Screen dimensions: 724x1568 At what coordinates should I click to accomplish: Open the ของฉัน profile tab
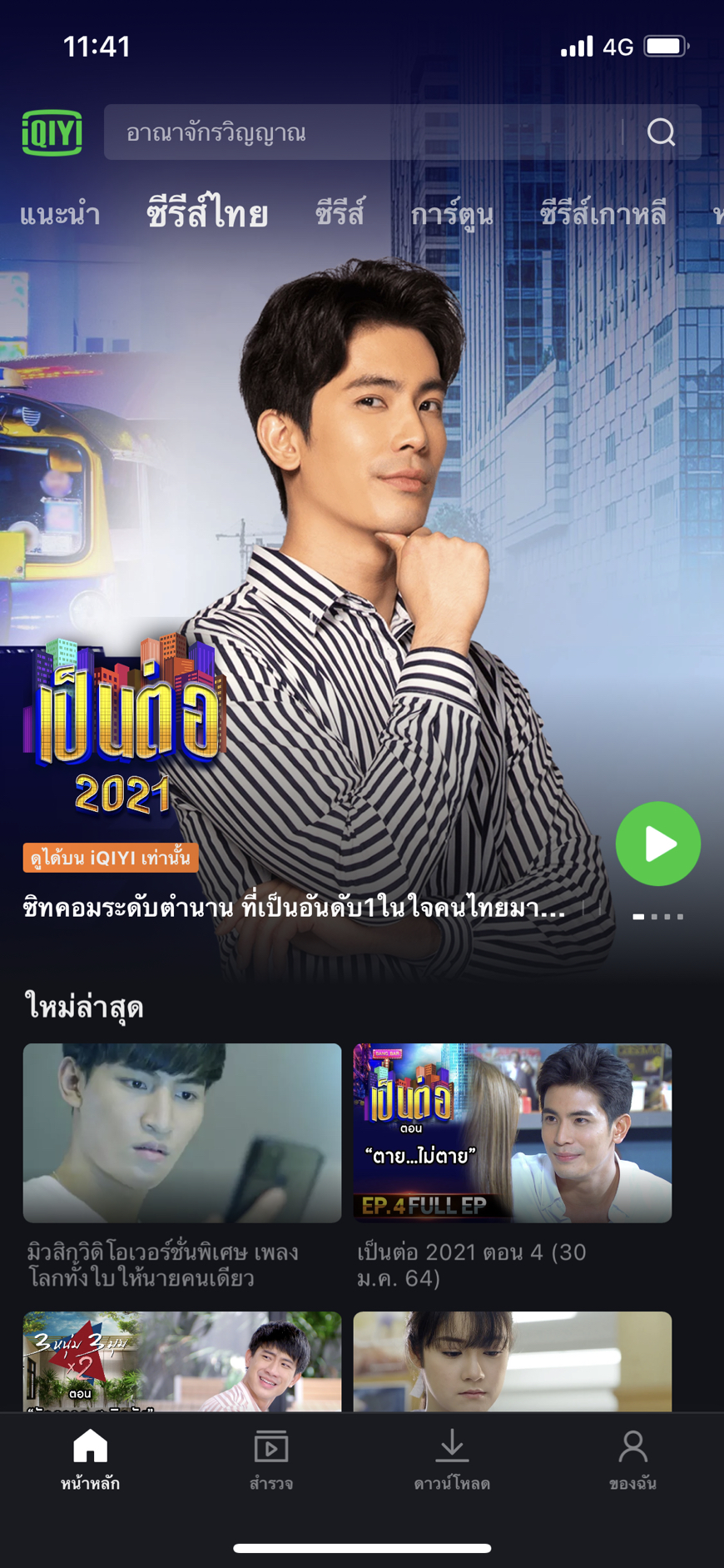click(x=633, y=1460)
